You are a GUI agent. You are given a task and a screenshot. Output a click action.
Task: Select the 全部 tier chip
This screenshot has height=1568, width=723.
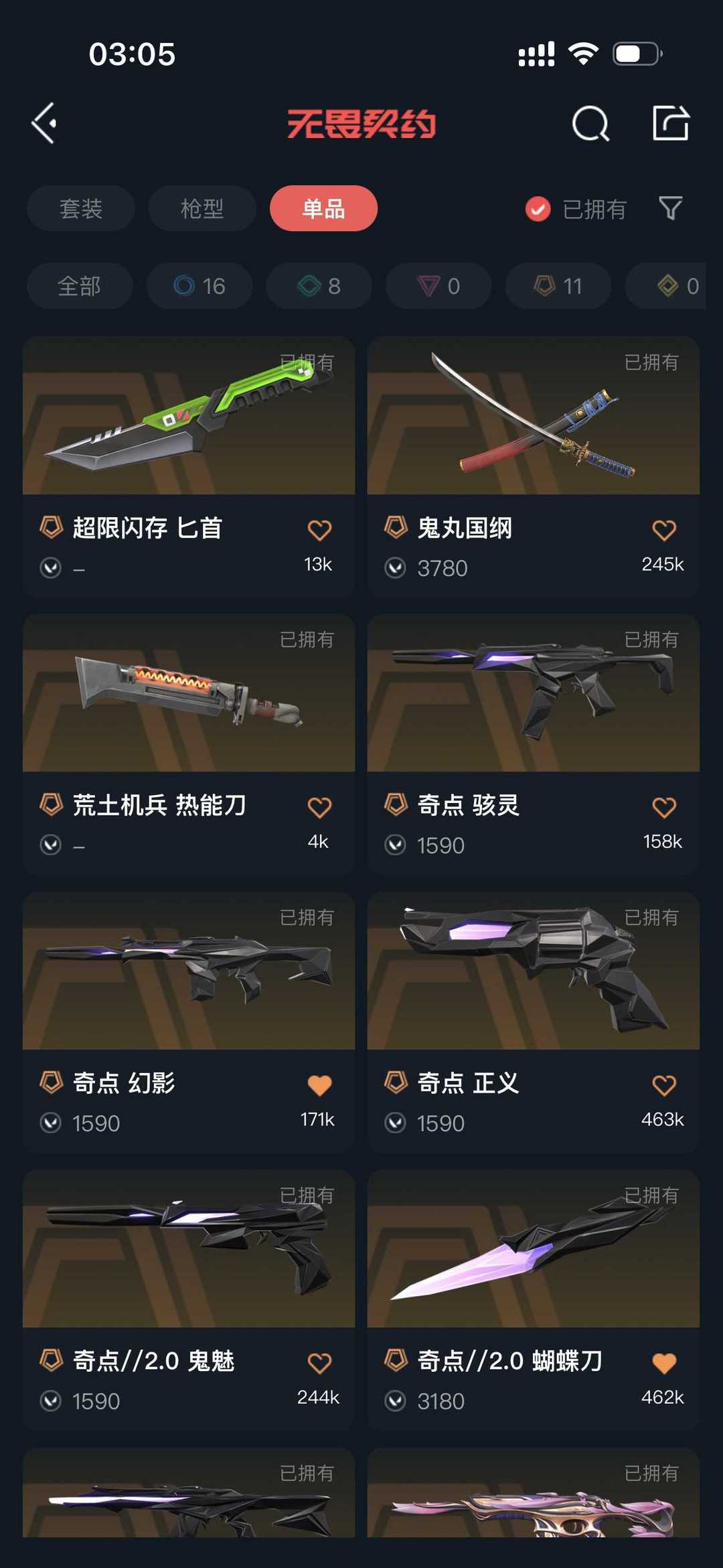pyautogui.click(x=80, y=286)
